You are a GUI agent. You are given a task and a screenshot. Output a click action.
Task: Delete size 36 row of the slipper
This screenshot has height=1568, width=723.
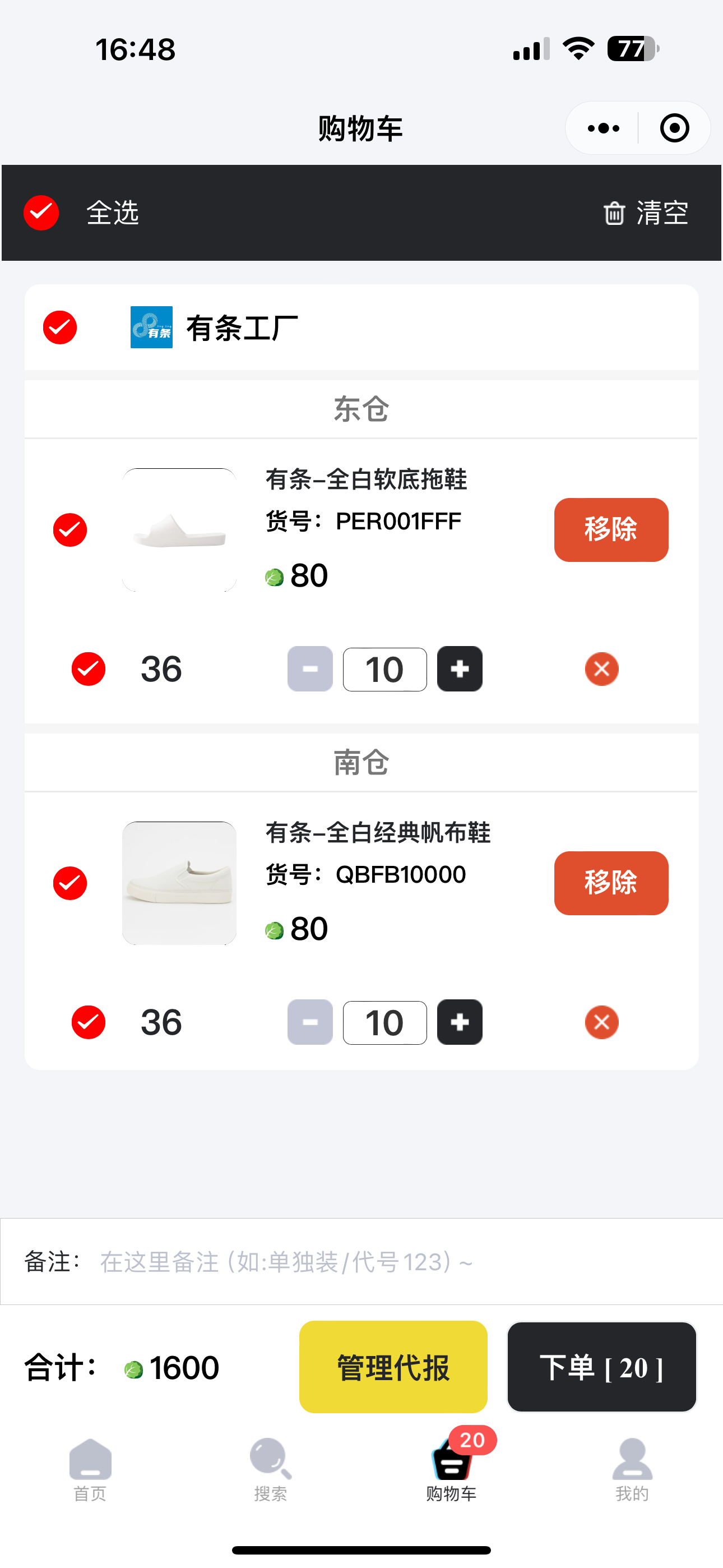601,669
